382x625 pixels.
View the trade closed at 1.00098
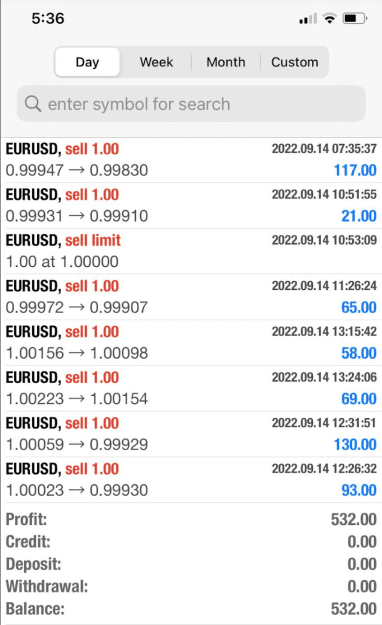coord(191,343)
